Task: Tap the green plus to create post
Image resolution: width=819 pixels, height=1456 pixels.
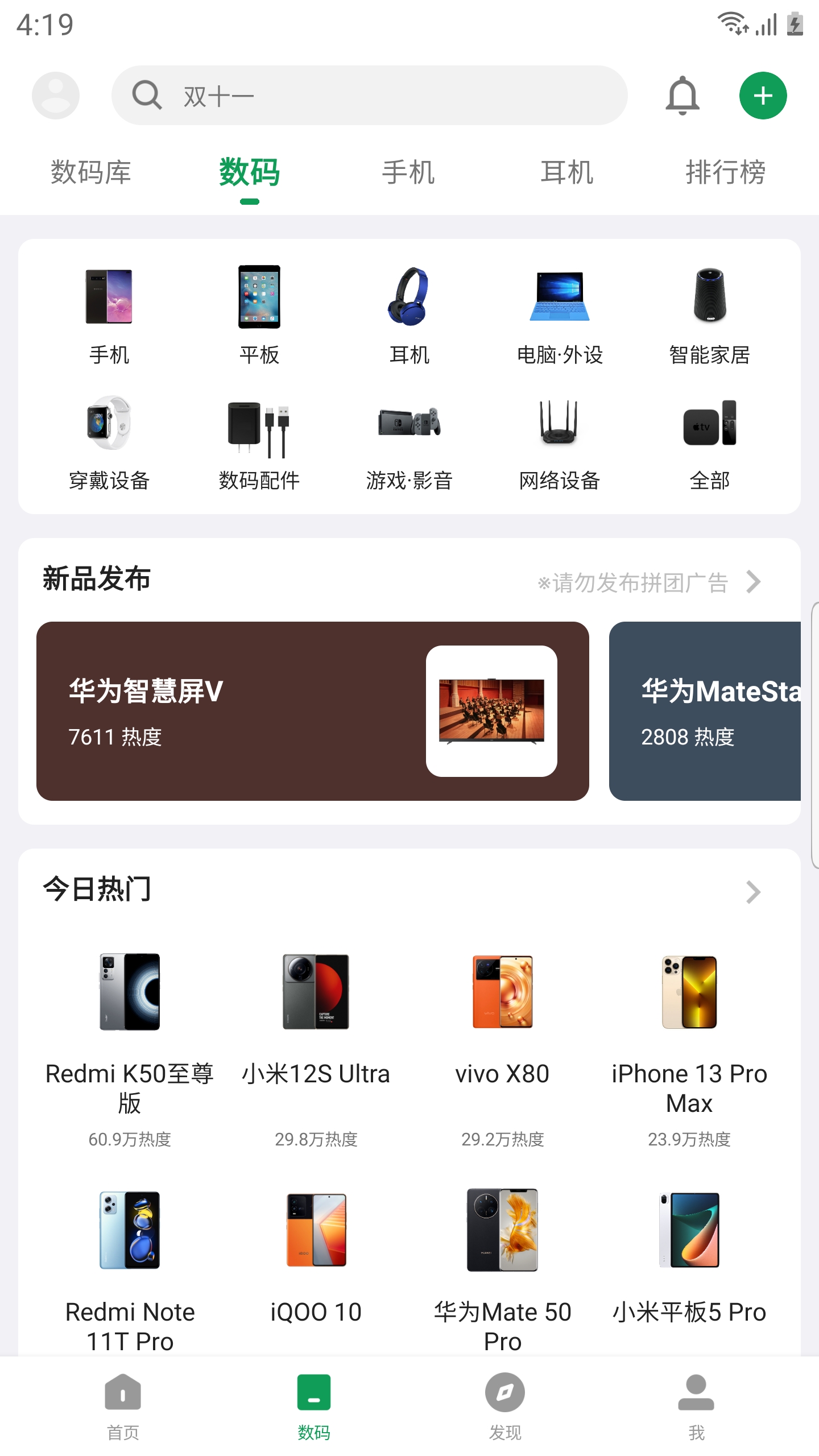Action: 763,96
